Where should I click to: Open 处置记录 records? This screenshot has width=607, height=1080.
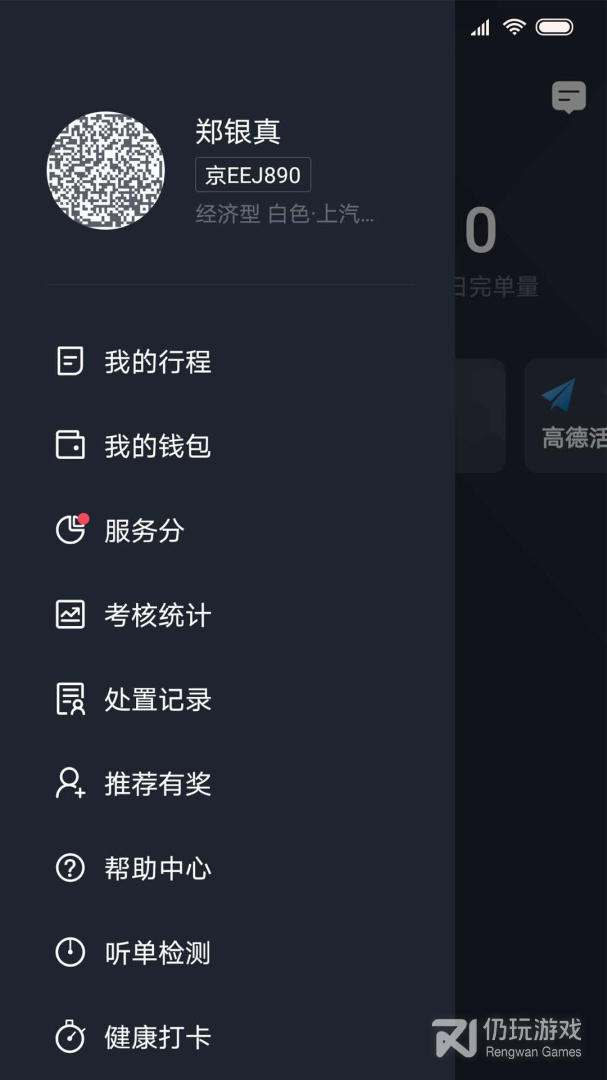tap(157, 700)
